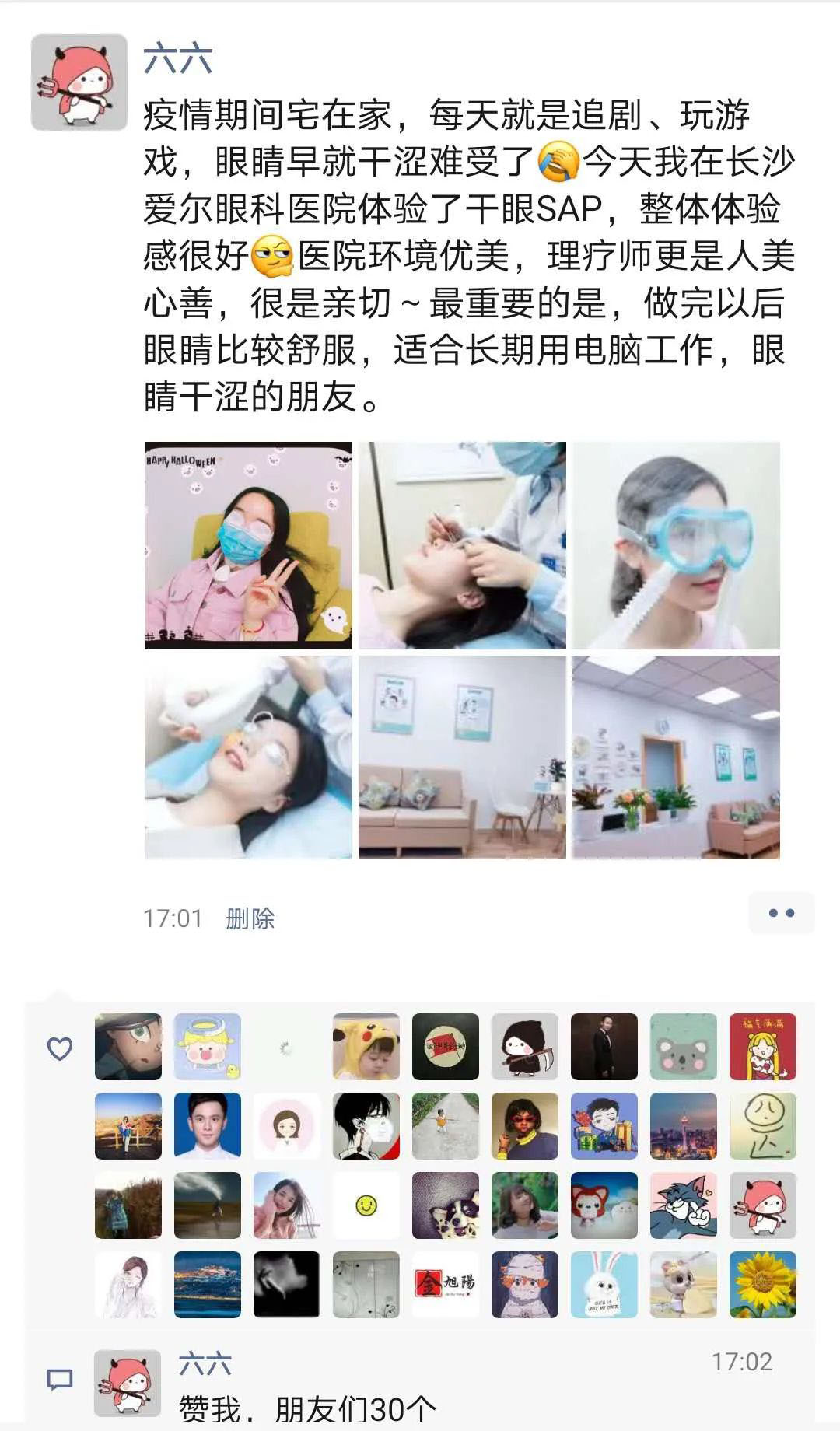This screenshot has height=1431, width=840.
Task: Open the koala liker avatar
Action: 684,1047
